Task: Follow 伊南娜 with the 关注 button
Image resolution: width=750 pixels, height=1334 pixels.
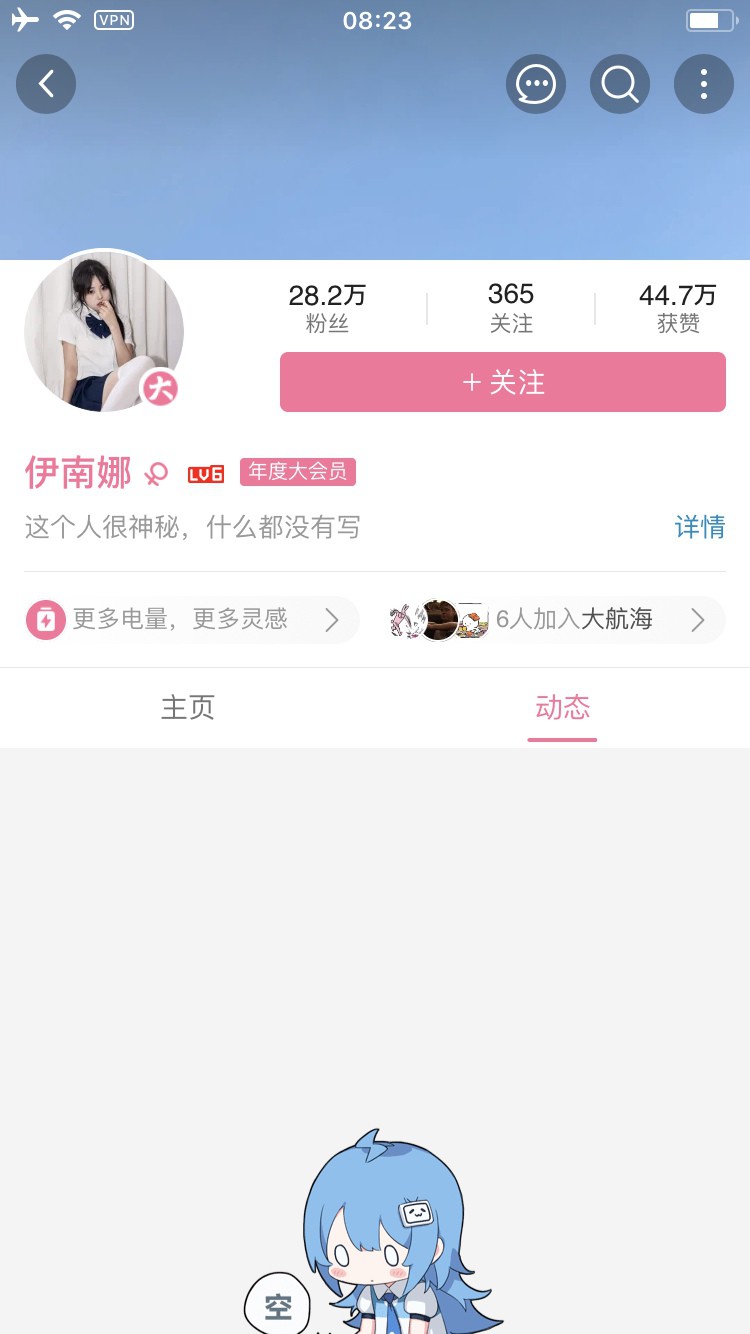Action: (502, 382)
